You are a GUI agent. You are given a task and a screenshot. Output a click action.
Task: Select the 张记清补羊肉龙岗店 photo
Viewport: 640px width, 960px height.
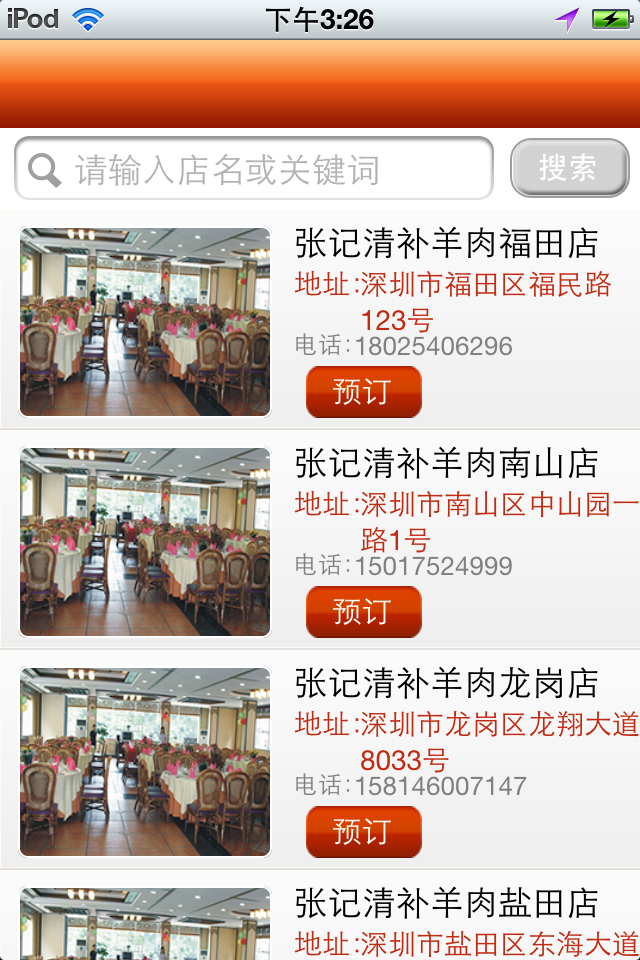[145, 762]
